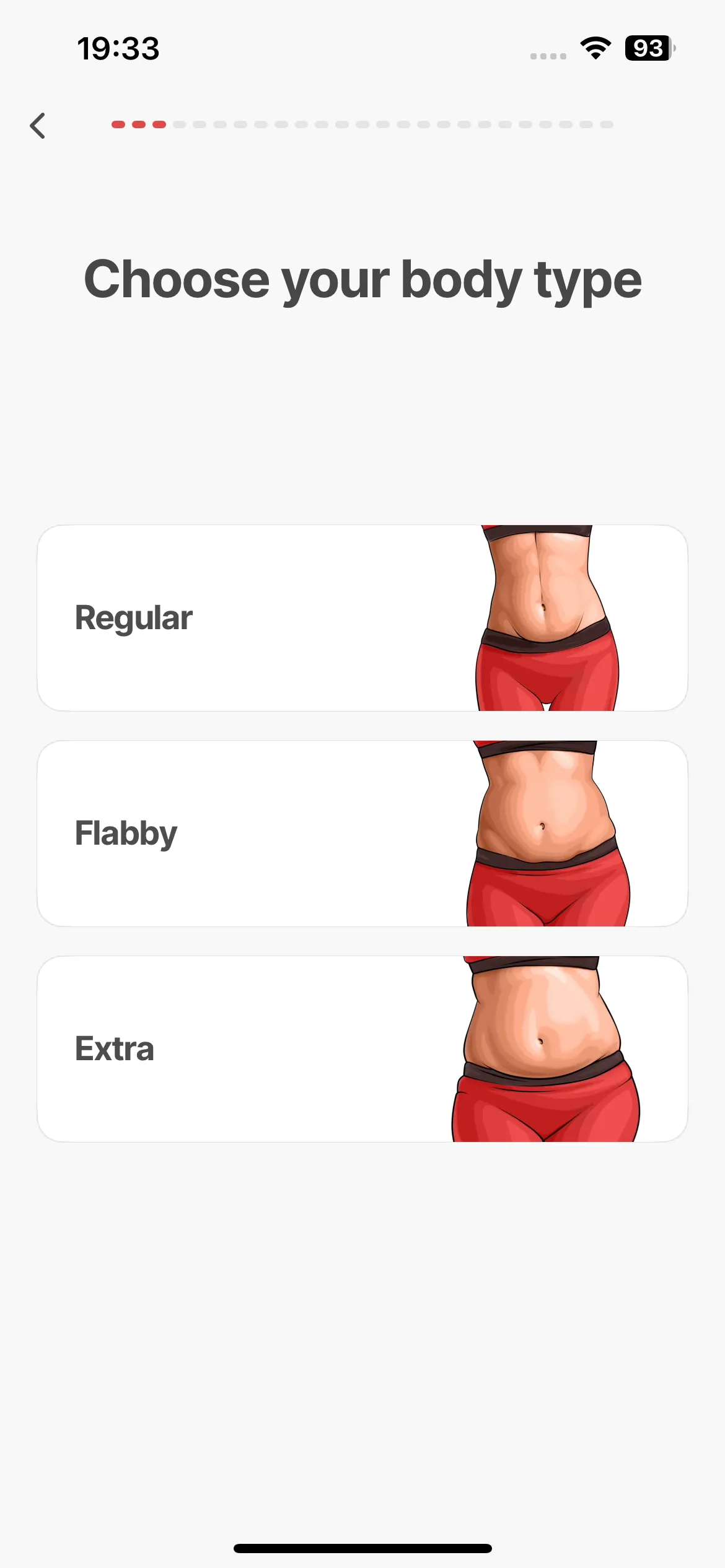Select the Regular body type
The height and width of the screenshot is (1568, 725).
pyautogui.click(x=362, y=618)
